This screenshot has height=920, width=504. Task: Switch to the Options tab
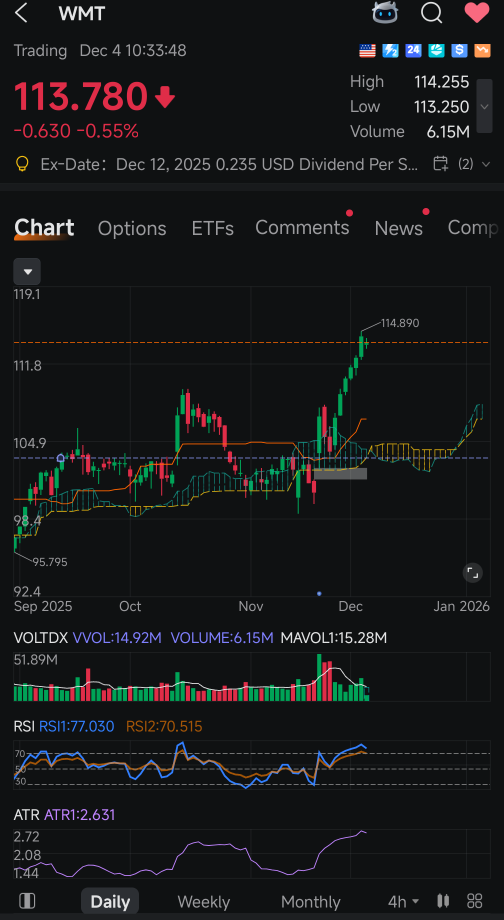click(x=132, y=228)
